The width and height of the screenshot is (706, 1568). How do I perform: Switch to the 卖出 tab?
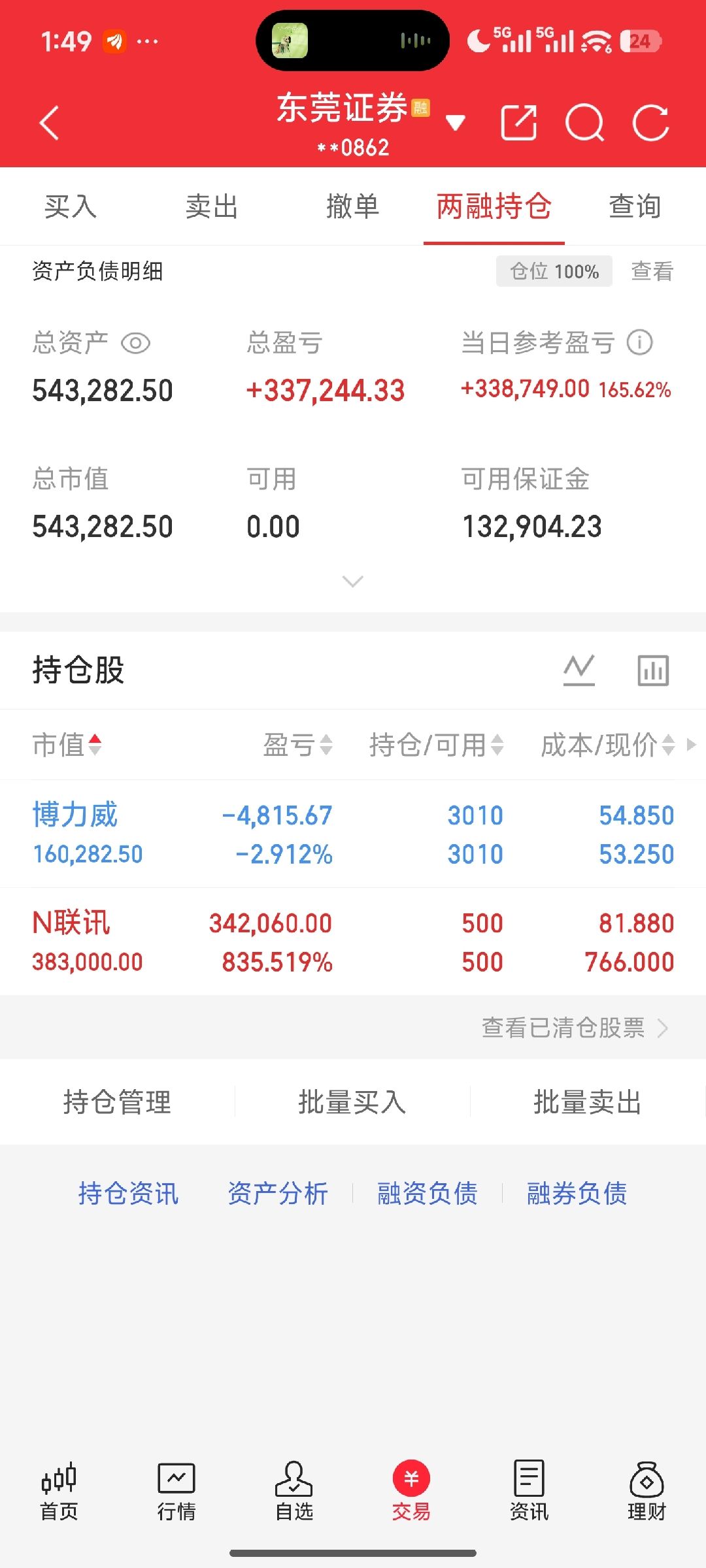(x=211, y=206)
